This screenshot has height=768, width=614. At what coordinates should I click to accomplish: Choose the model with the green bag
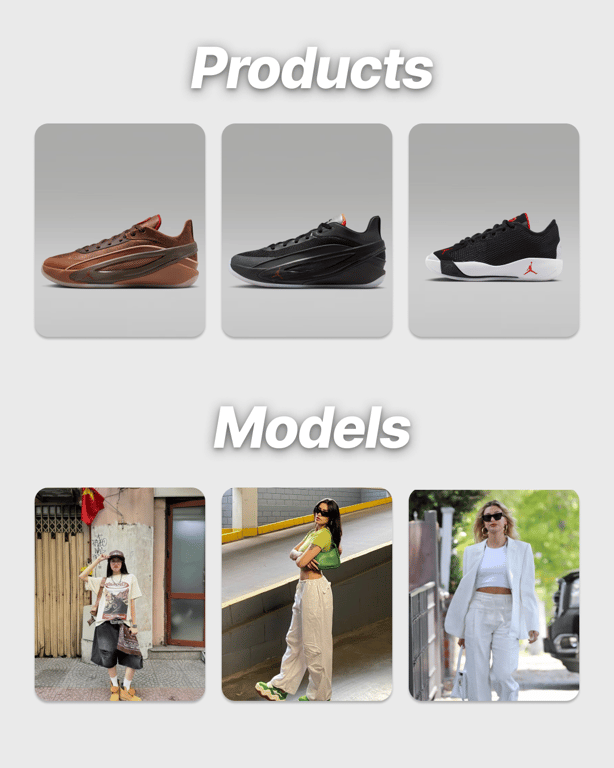307,595
